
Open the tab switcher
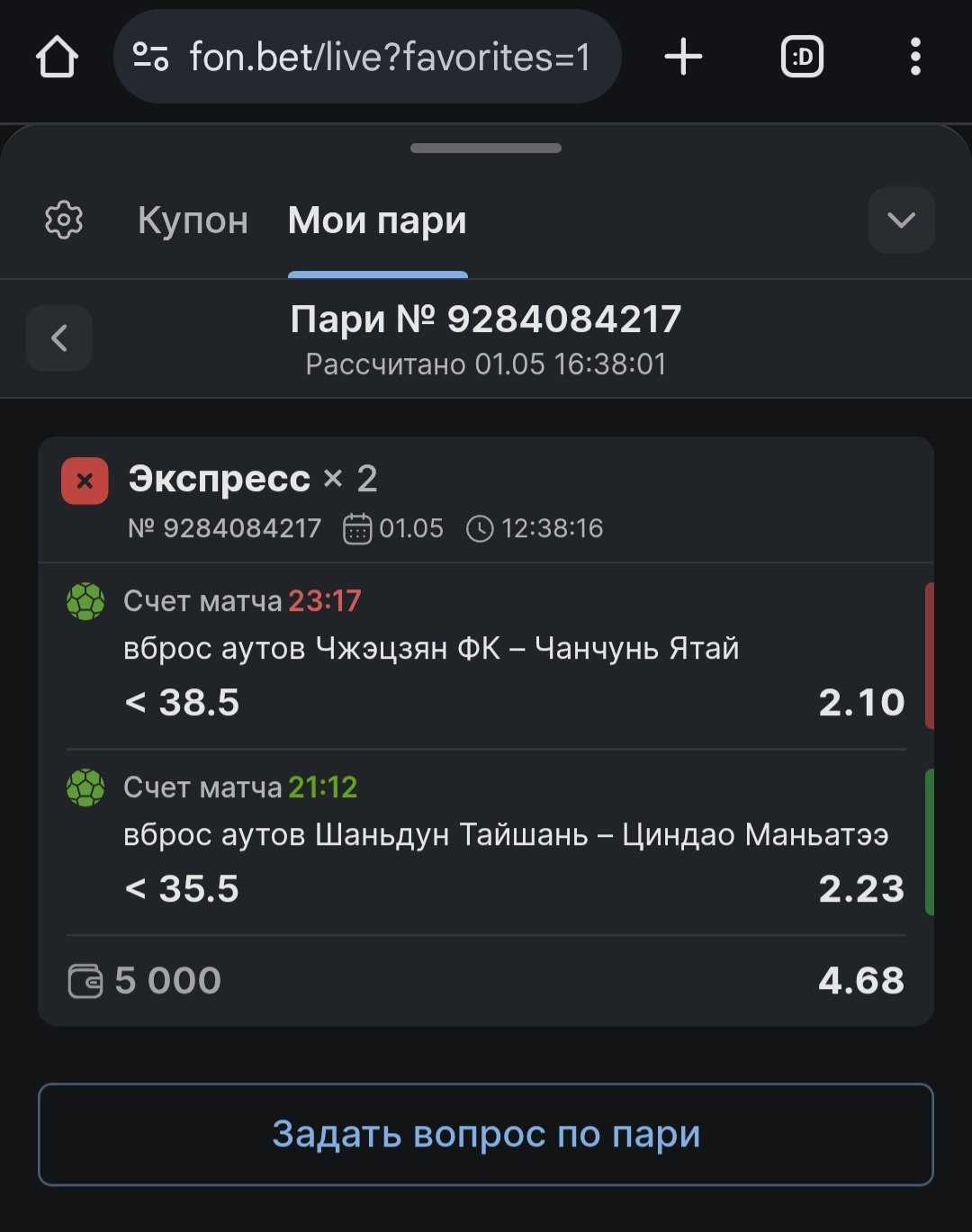(x=802, y=58)
